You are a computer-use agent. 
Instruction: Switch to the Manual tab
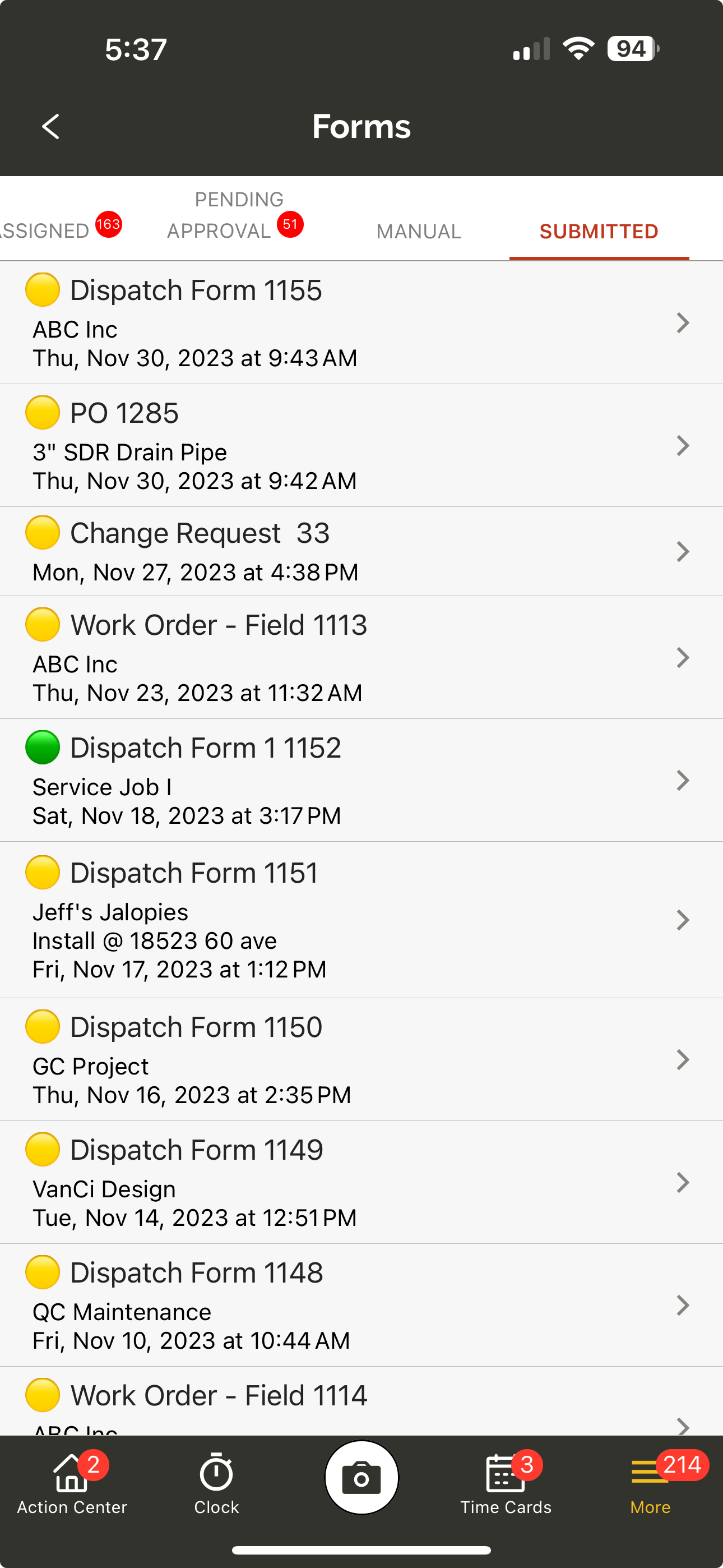[419, 231]
